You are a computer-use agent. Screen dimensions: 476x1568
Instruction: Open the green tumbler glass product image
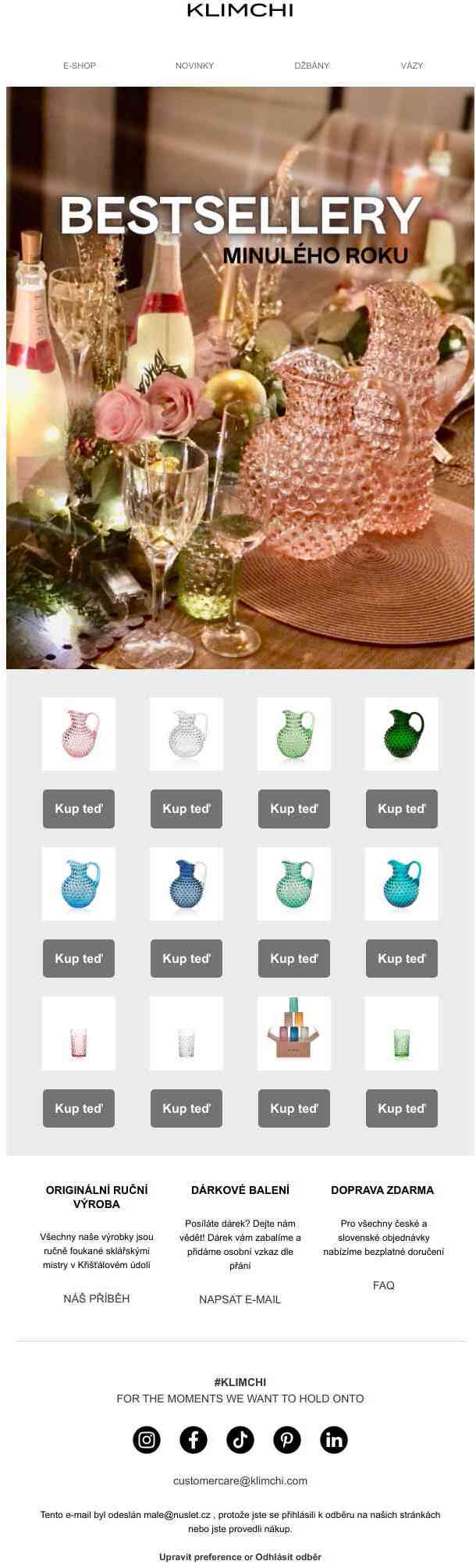402,1033
